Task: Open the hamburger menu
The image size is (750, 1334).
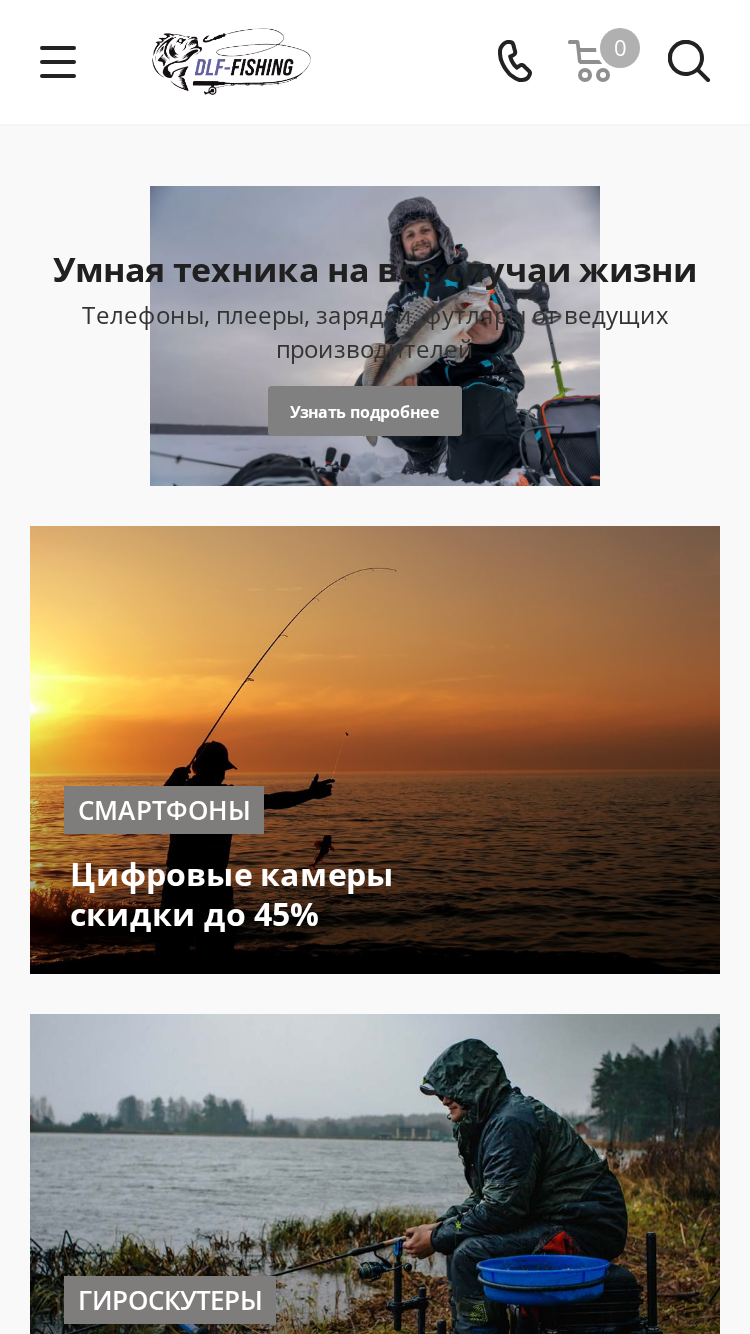Action: tap(58, 62)
